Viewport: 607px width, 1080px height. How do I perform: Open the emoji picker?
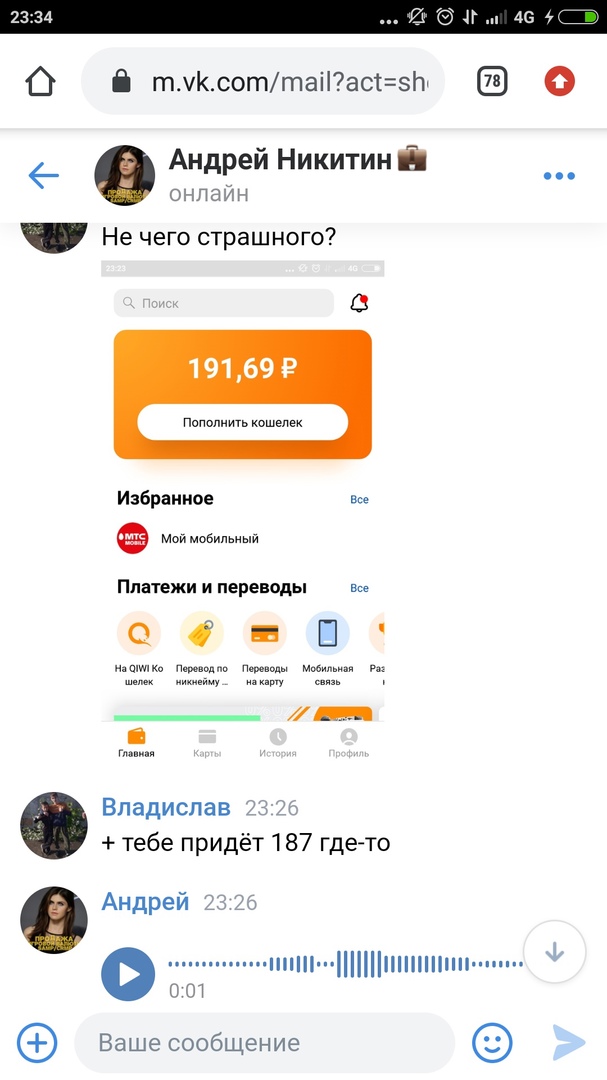(x=491, y=1043)
